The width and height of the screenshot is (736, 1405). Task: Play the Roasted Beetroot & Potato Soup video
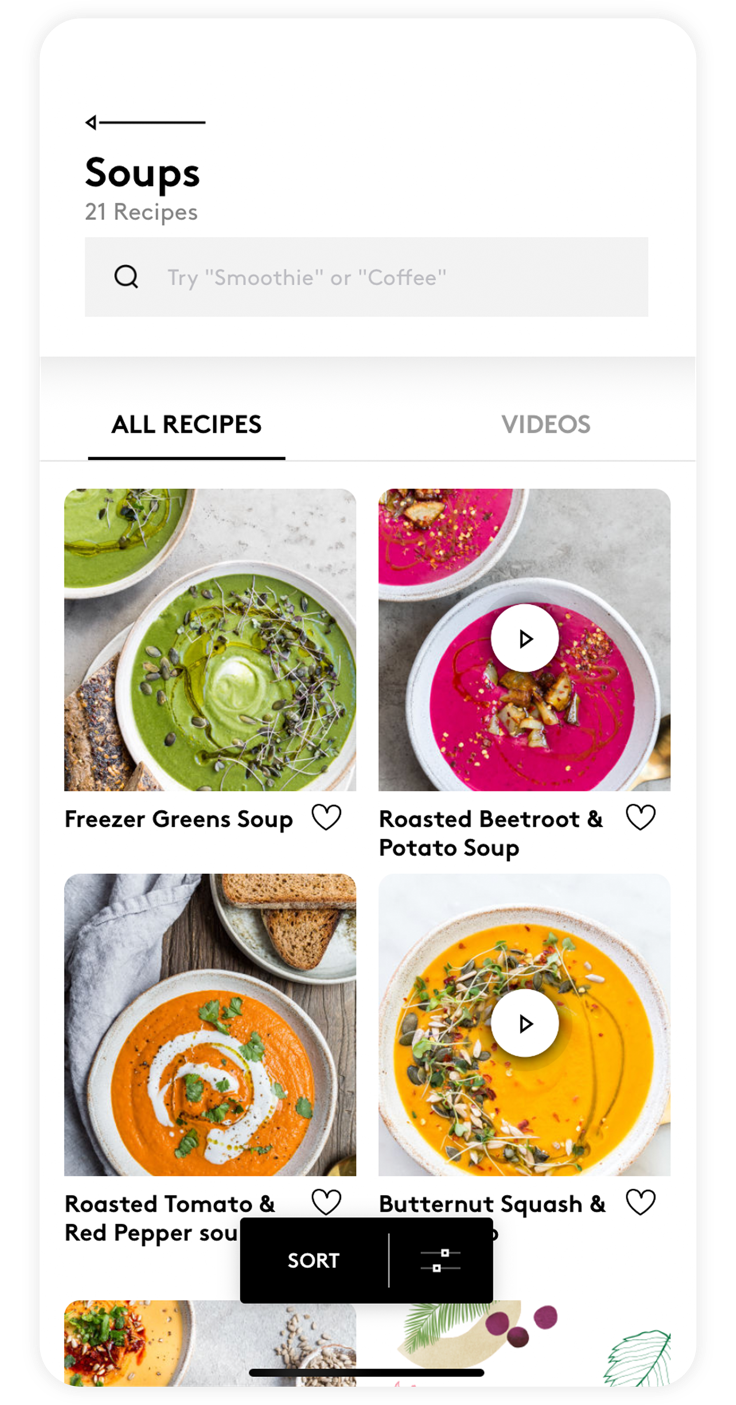[x=524, y=638]
